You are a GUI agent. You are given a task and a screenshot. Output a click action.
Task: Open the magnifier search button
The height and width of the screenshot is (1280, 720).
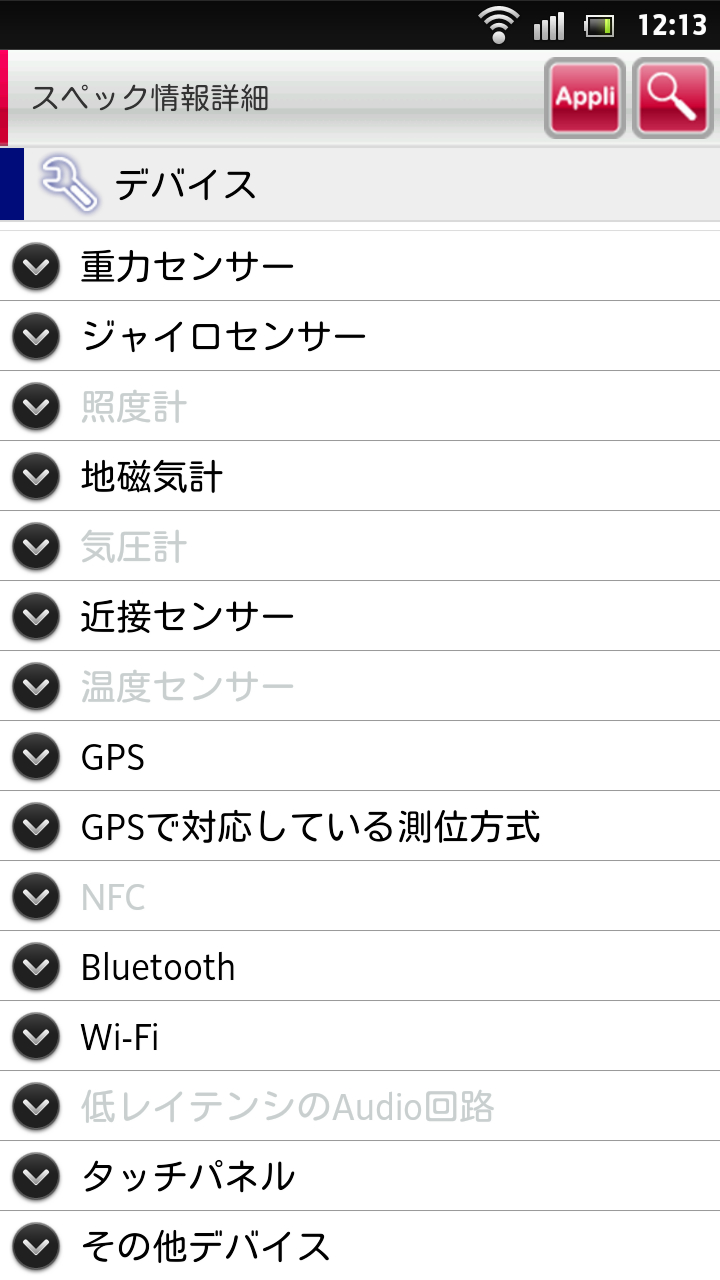672,97
